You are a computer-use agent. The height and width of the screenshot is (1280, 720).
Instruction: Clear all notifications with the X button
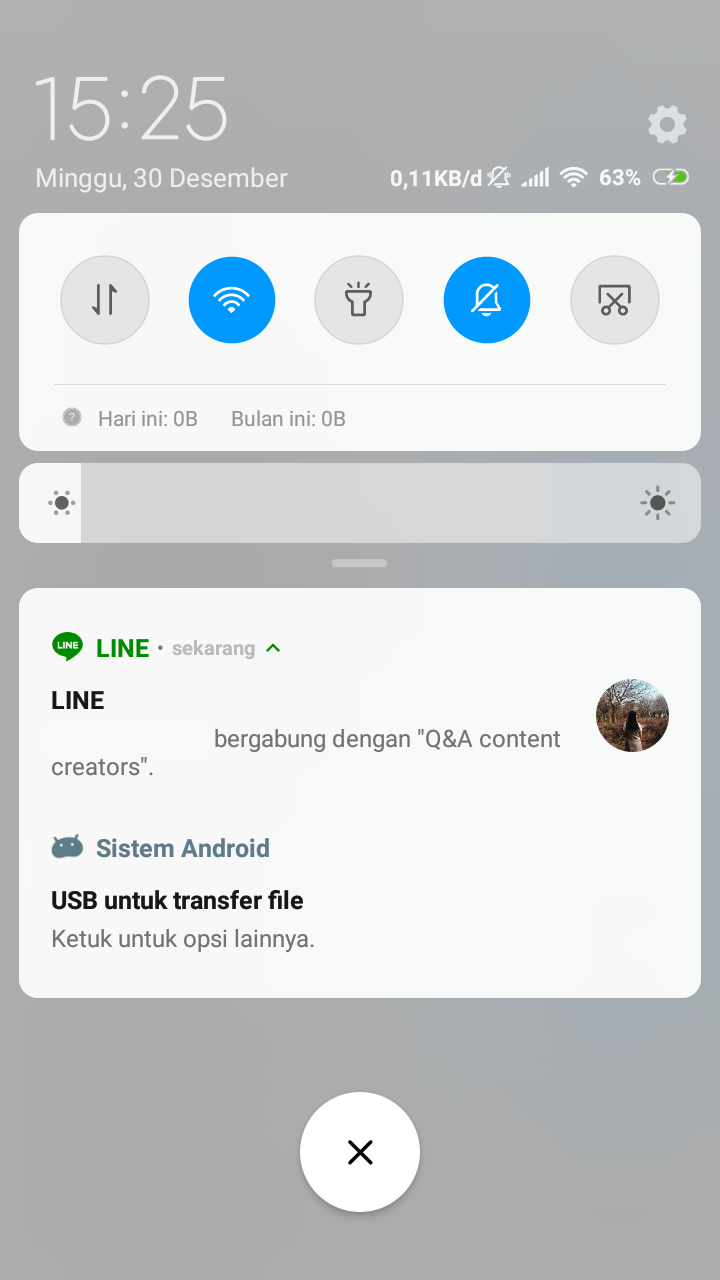coord(360,1152)
